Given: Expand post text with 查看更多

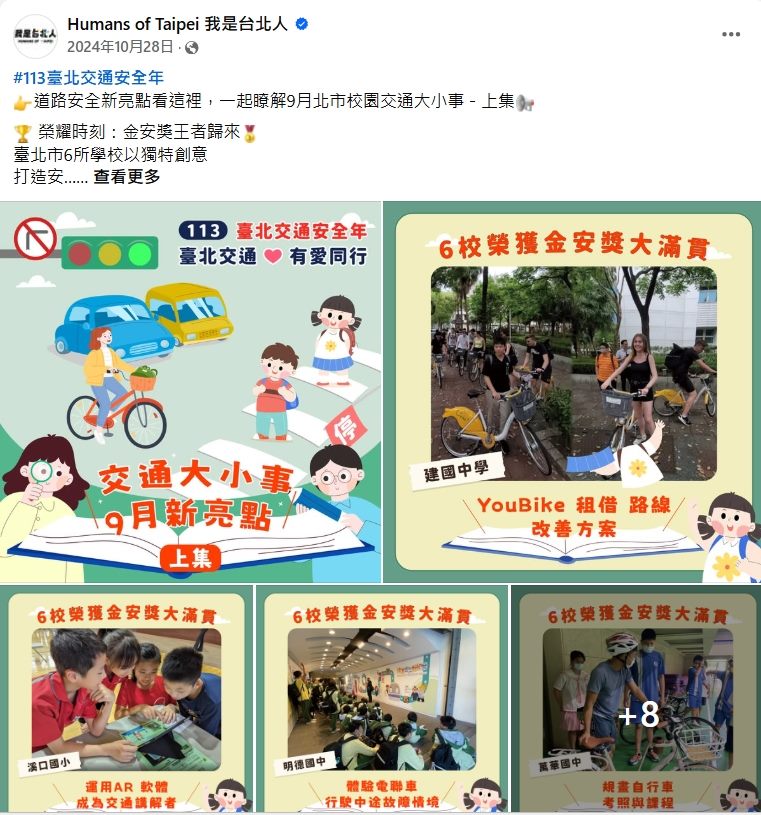Looking at the screenshot, I should coord(126,176).
